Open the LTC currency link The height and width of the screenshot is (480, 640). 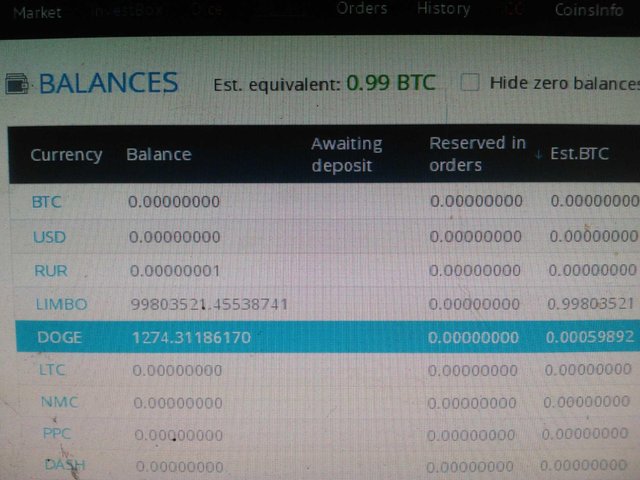tap(52, 370)
